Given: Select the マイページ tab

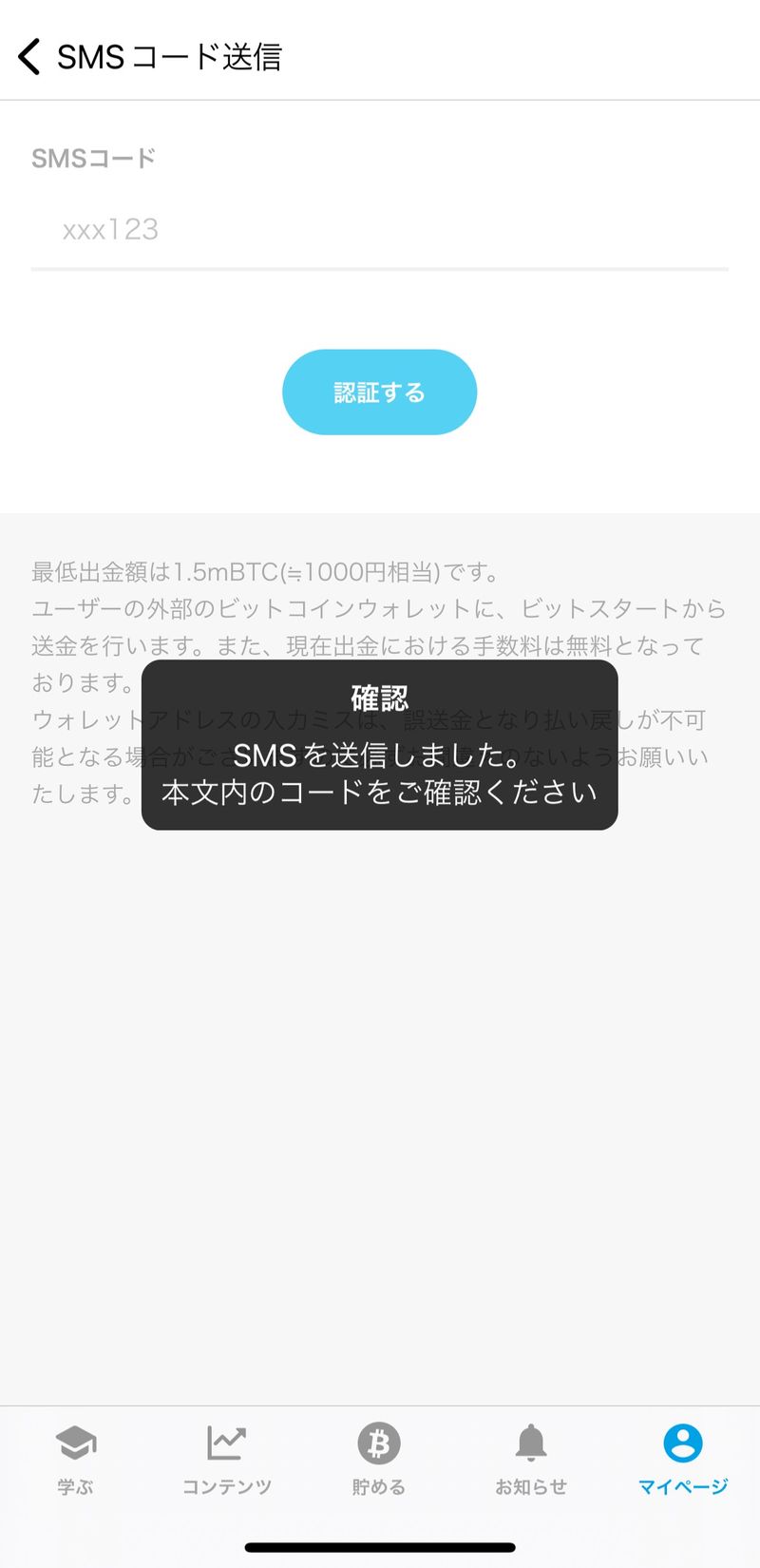Looking at the screenshot, I should pyautogui.click(x=682, y=1459).
